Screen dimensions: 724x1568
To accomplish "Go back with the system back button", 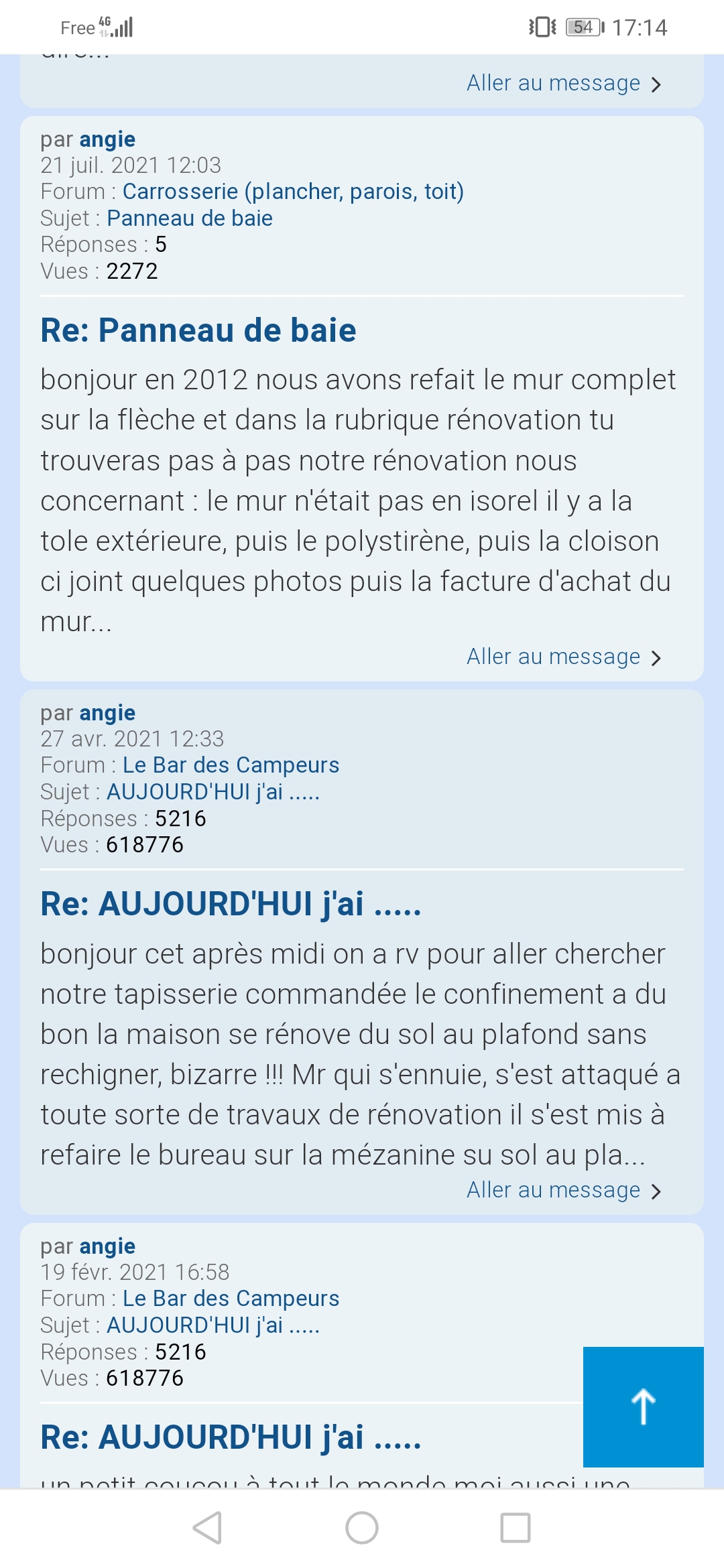I will [207, 1528].
